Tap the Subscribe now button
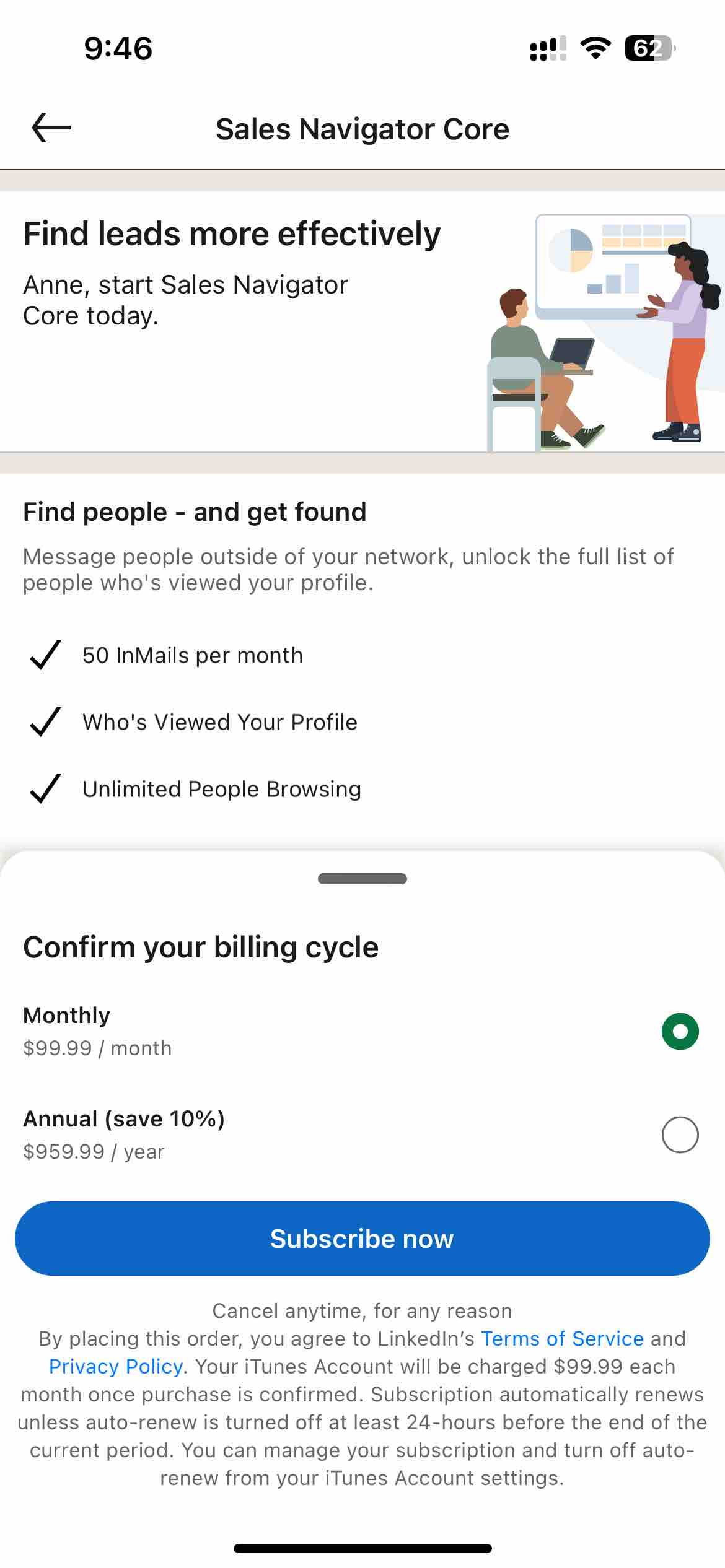Image resolution: width=725 pixels, height=1568 pixels. [x=362, y=1239]
